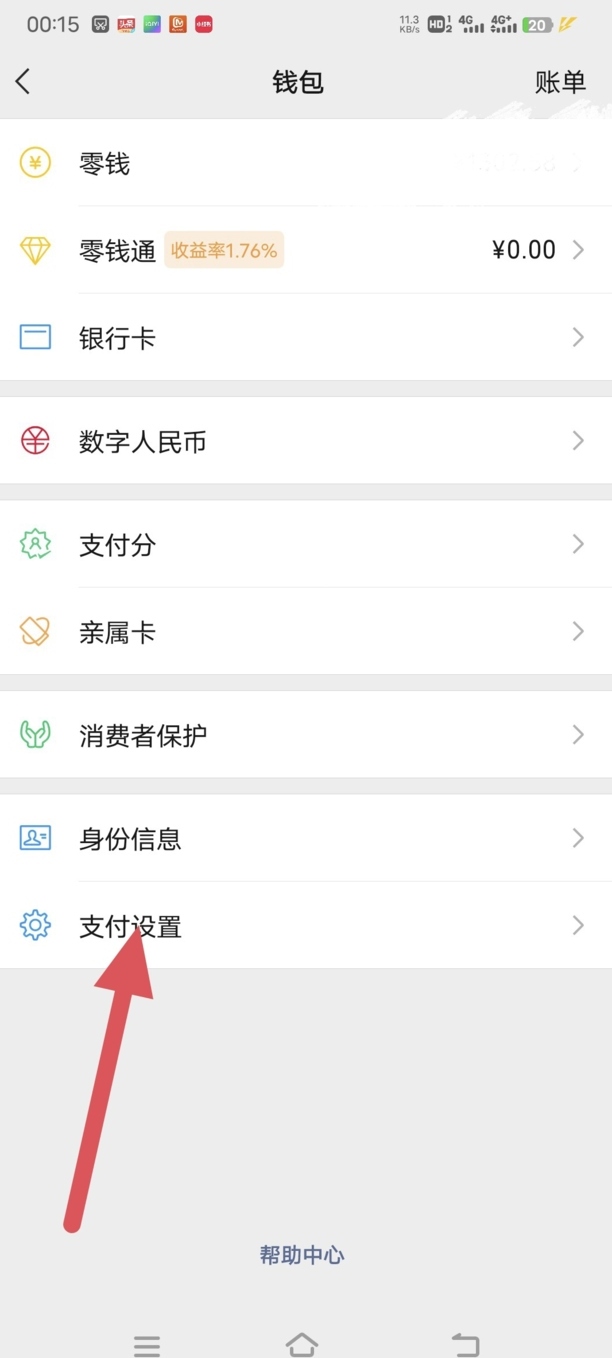Tap the system home button
This screenshot has width=612, height=1358.
302,1343
